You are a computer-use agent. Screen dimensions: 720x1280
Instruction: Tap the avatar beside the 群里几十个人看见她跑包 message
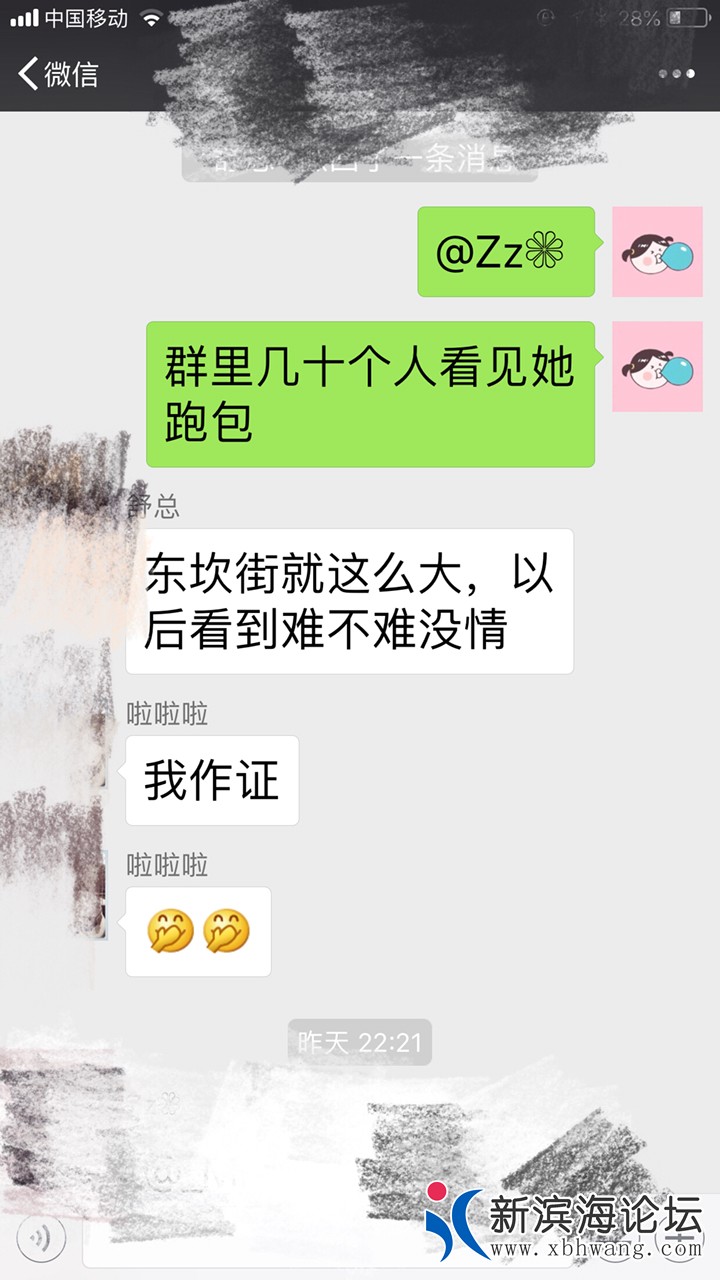coord(657,366)
